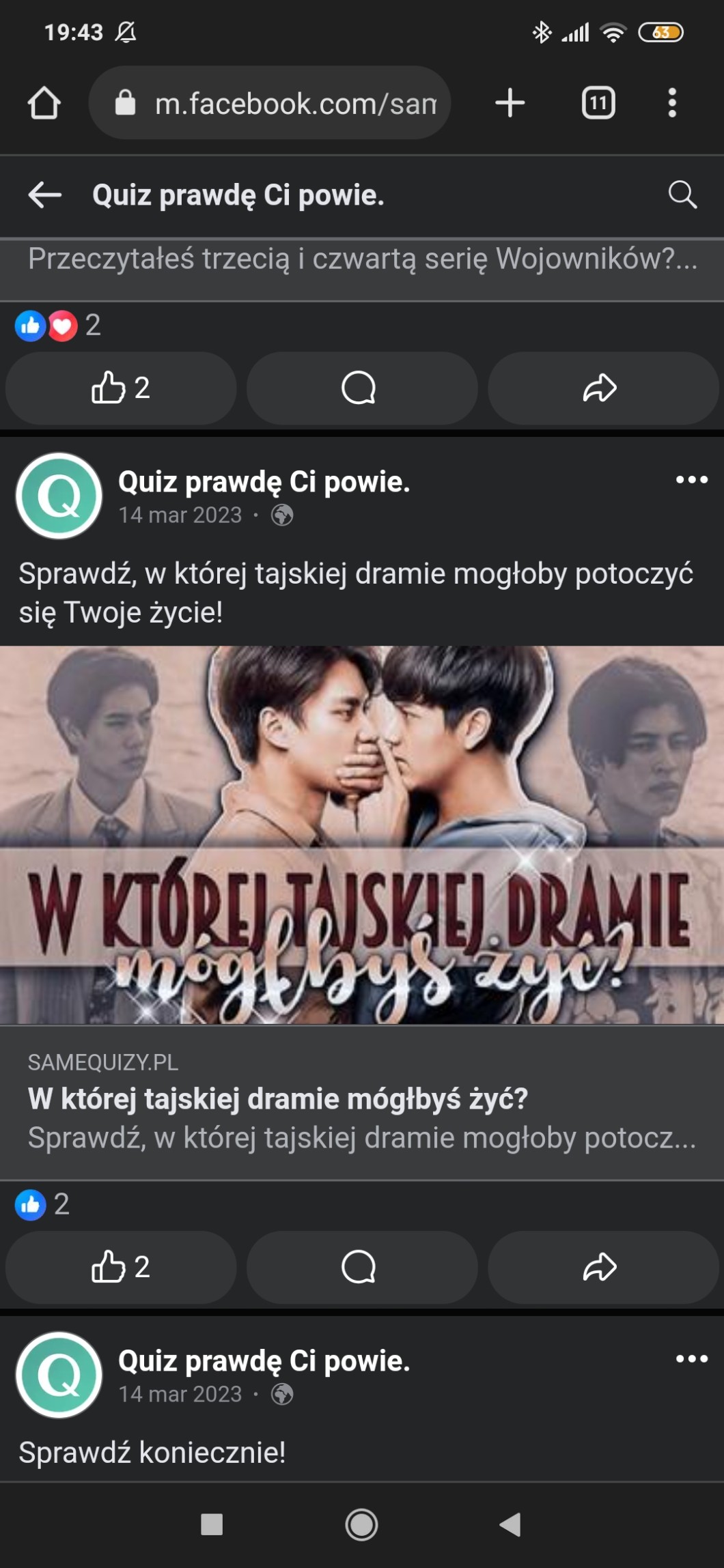Open options for the Sprawdź koniecznie post
The image size is (724, 1568).
coord(691,1359)
